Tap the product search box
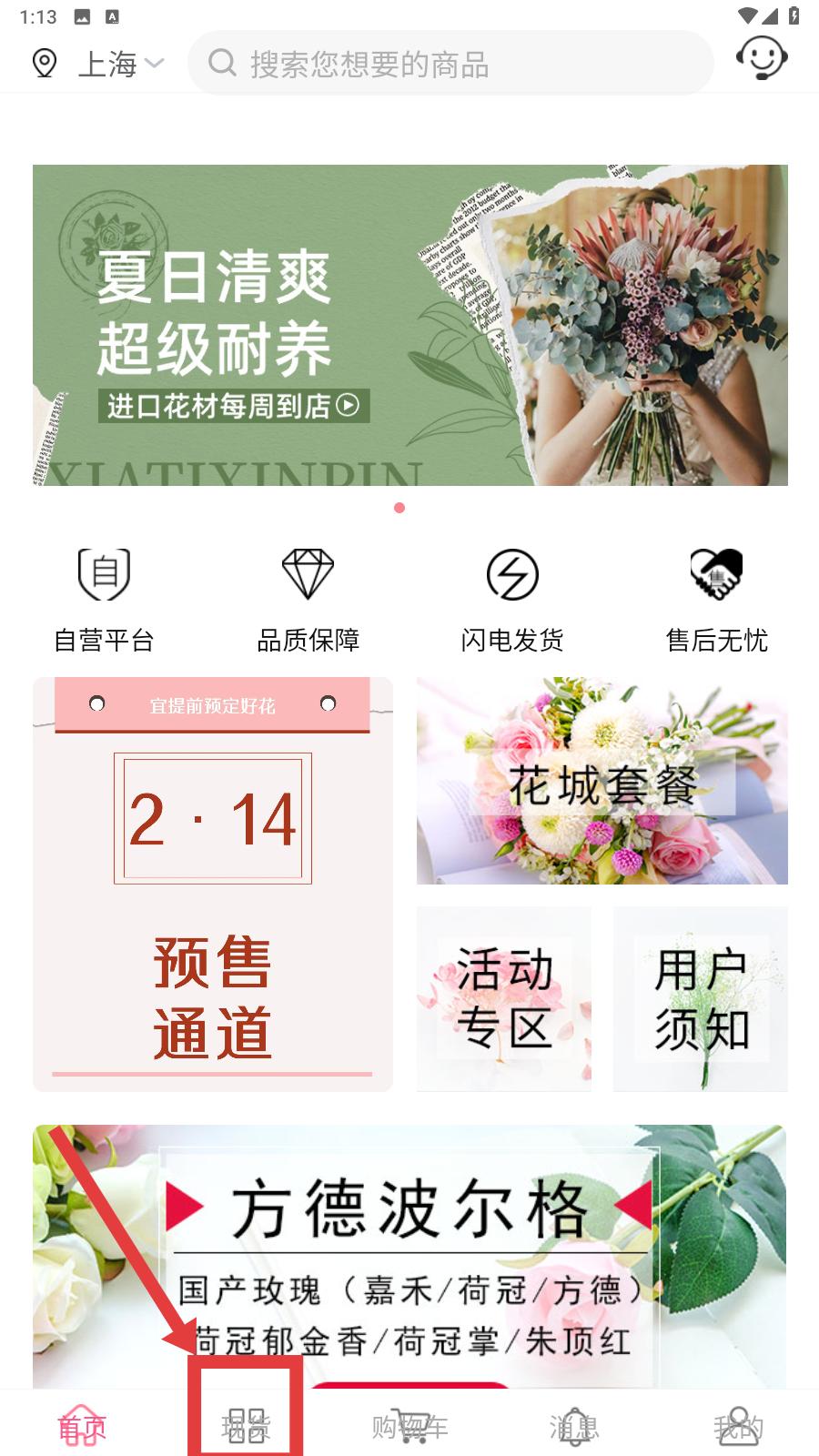 (x=450, y=63)
